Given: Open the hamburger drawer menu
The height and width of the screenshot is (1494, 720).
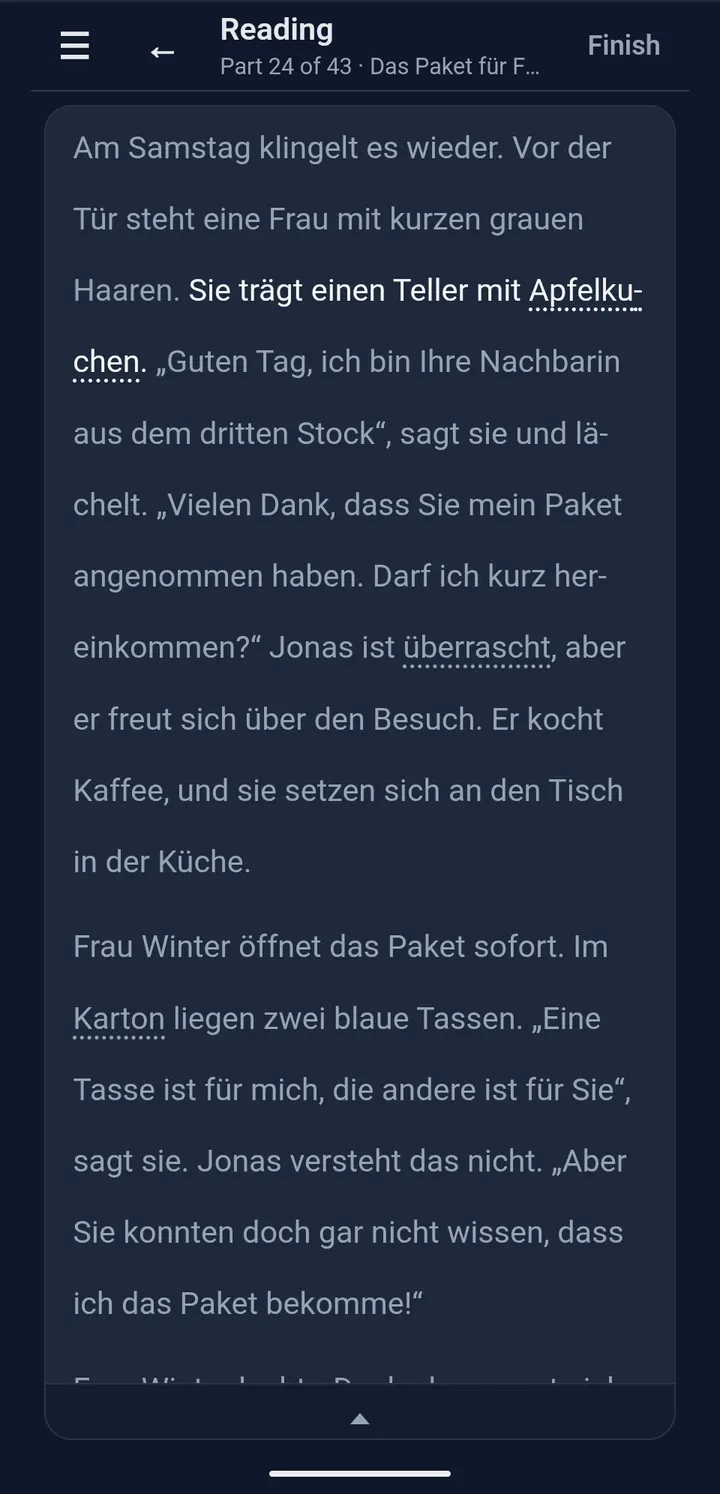Looking at the screenshot, I should [x=75, y=46].
